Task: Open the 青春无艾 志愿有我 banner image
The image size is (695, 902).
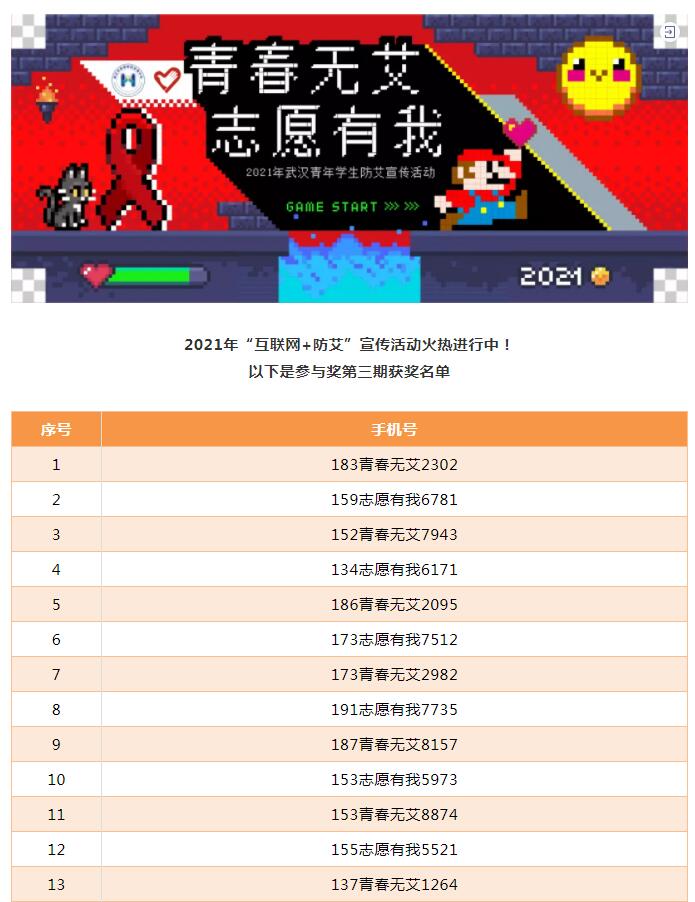Action: point(348,160)
